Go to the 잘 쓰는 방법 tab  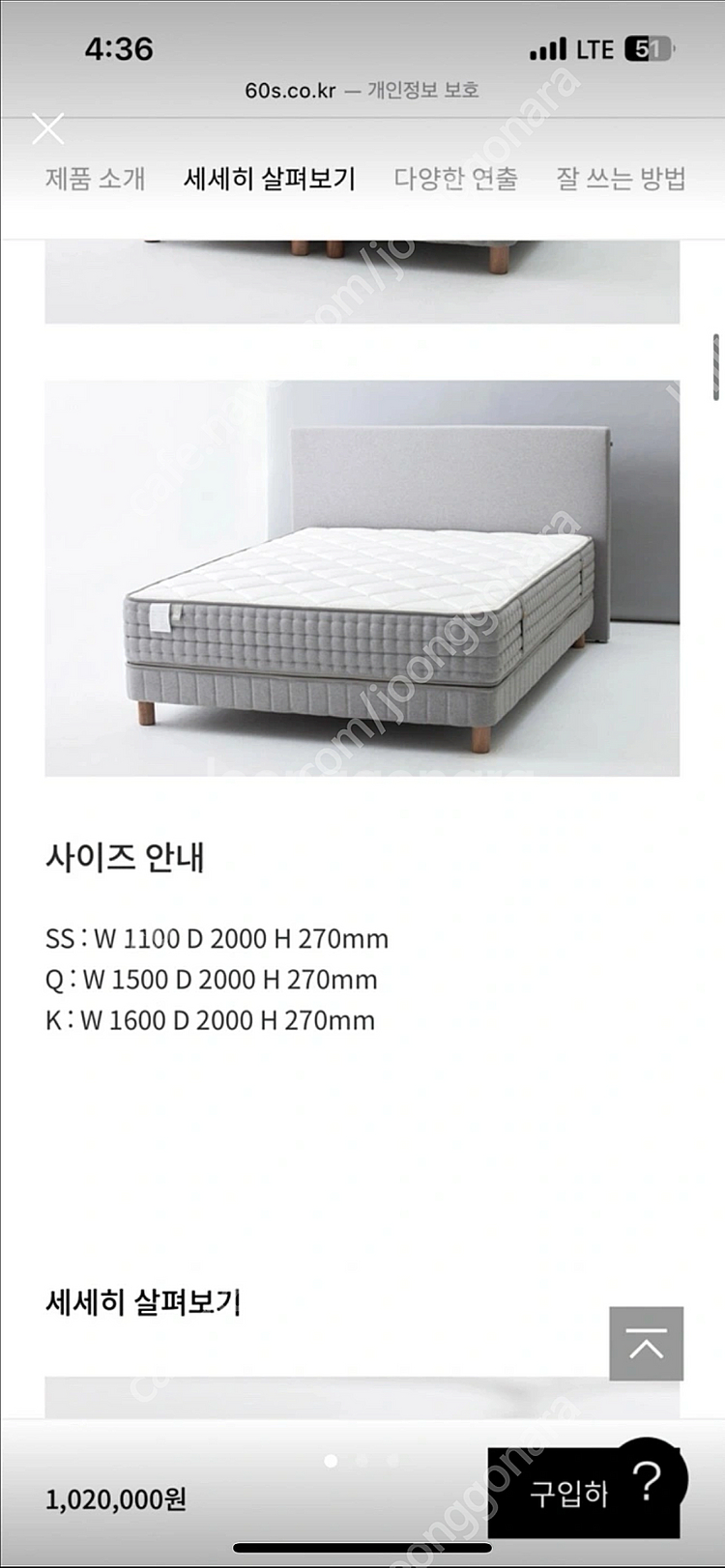point(621,178)
